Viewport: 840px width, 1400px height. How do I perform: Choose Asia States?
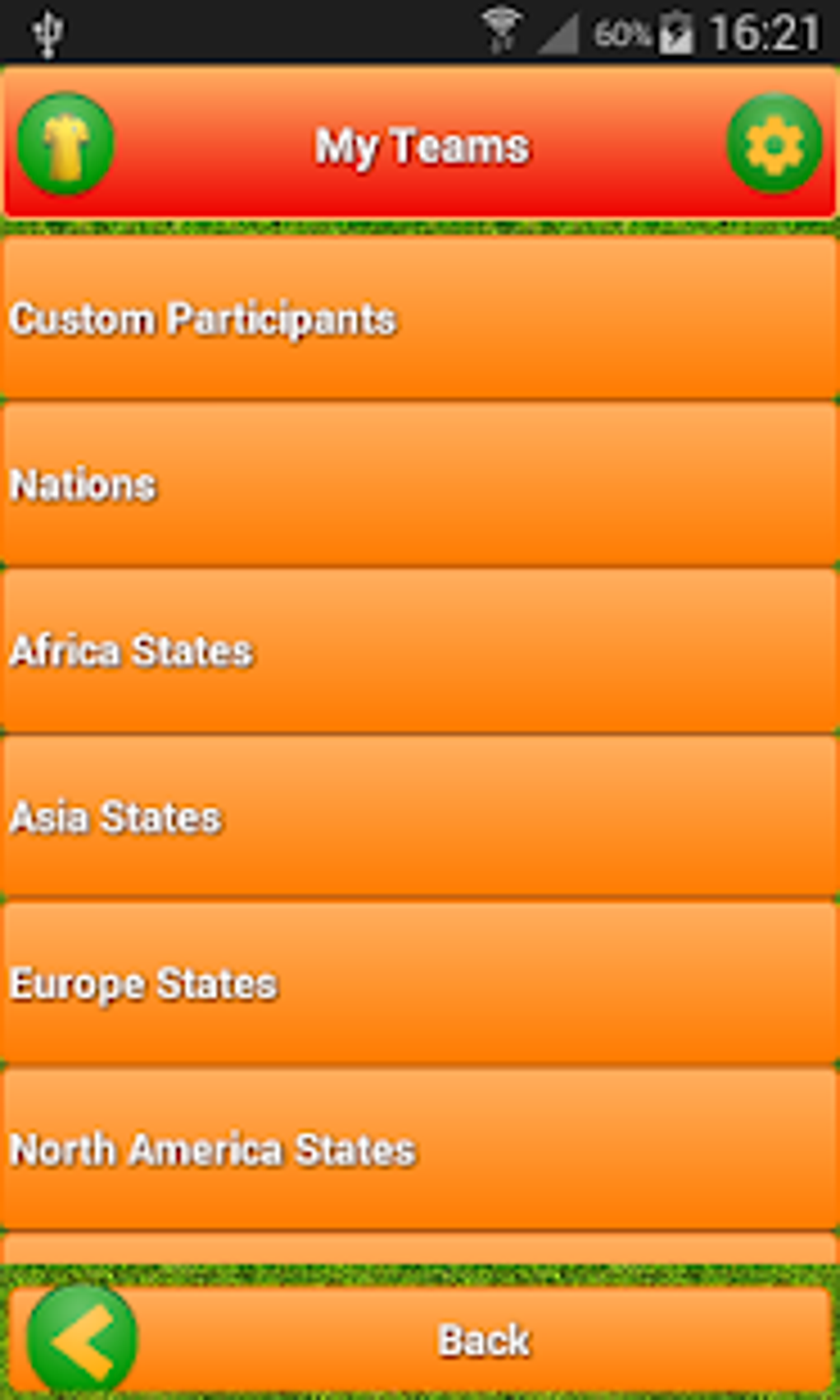tap(420, 817)
